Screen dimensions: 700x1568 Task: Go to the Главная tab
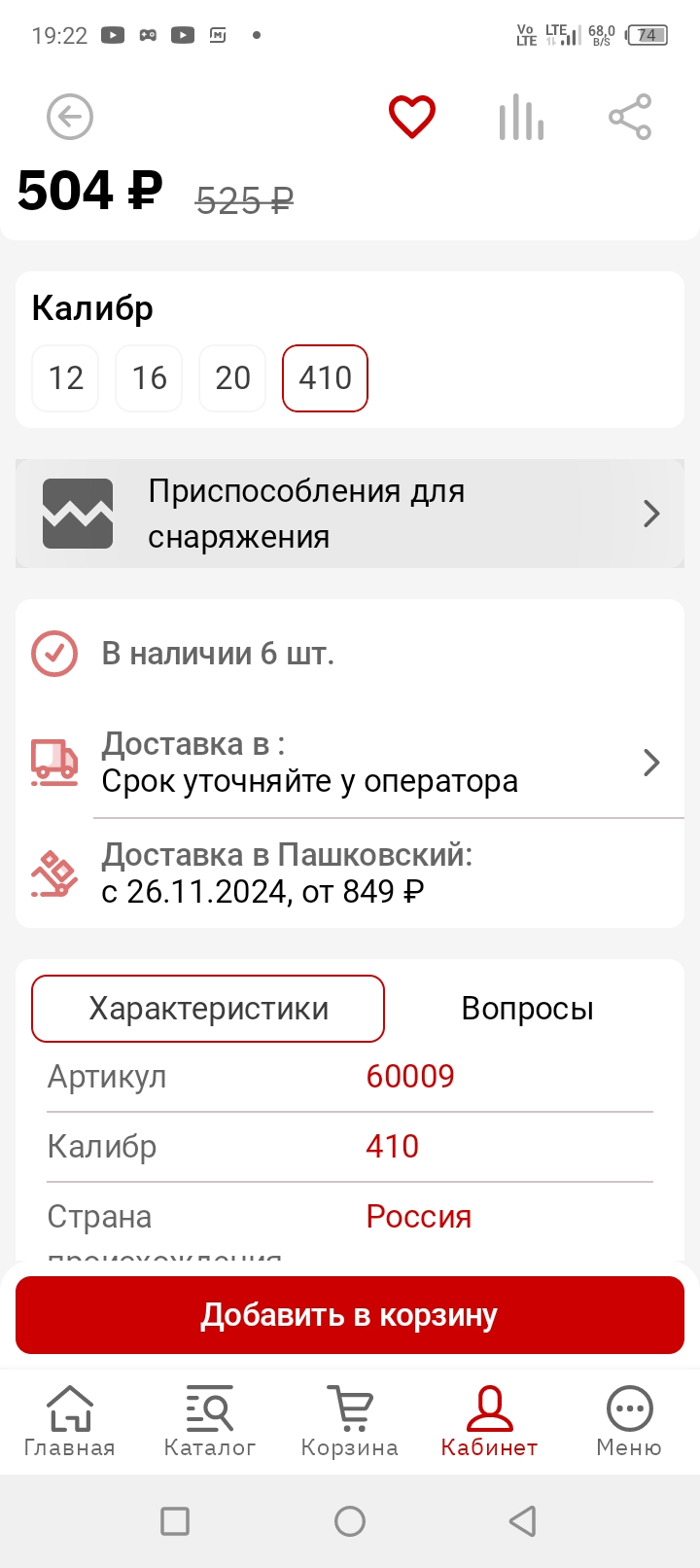tap(70, 1421)
